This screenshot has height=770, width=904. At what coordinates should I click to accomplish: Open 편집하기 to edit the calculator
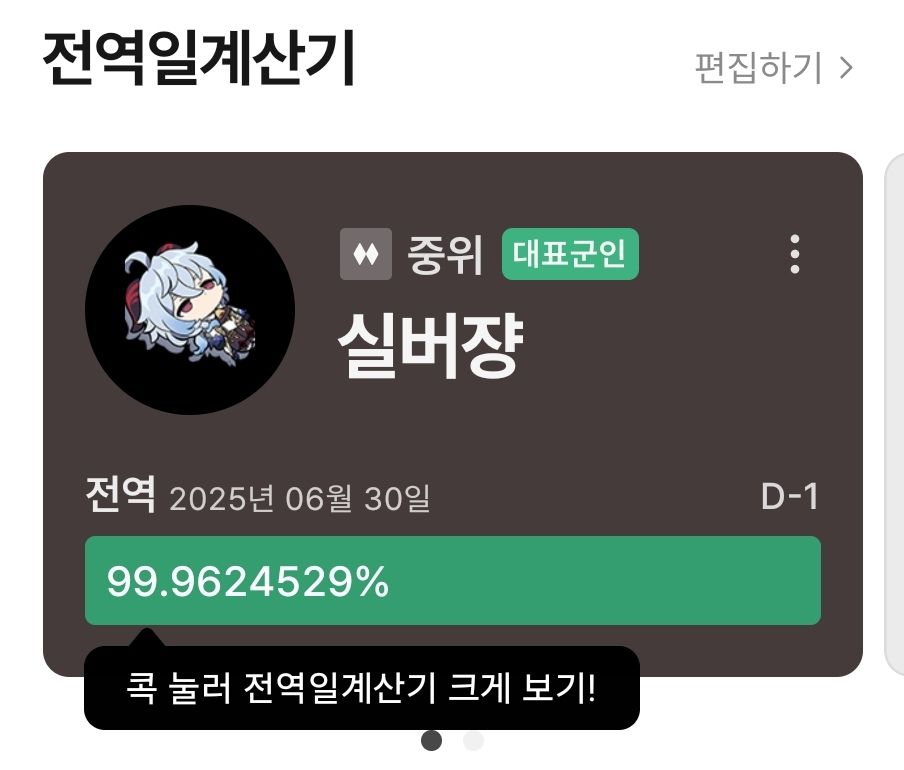pos(774,68)
